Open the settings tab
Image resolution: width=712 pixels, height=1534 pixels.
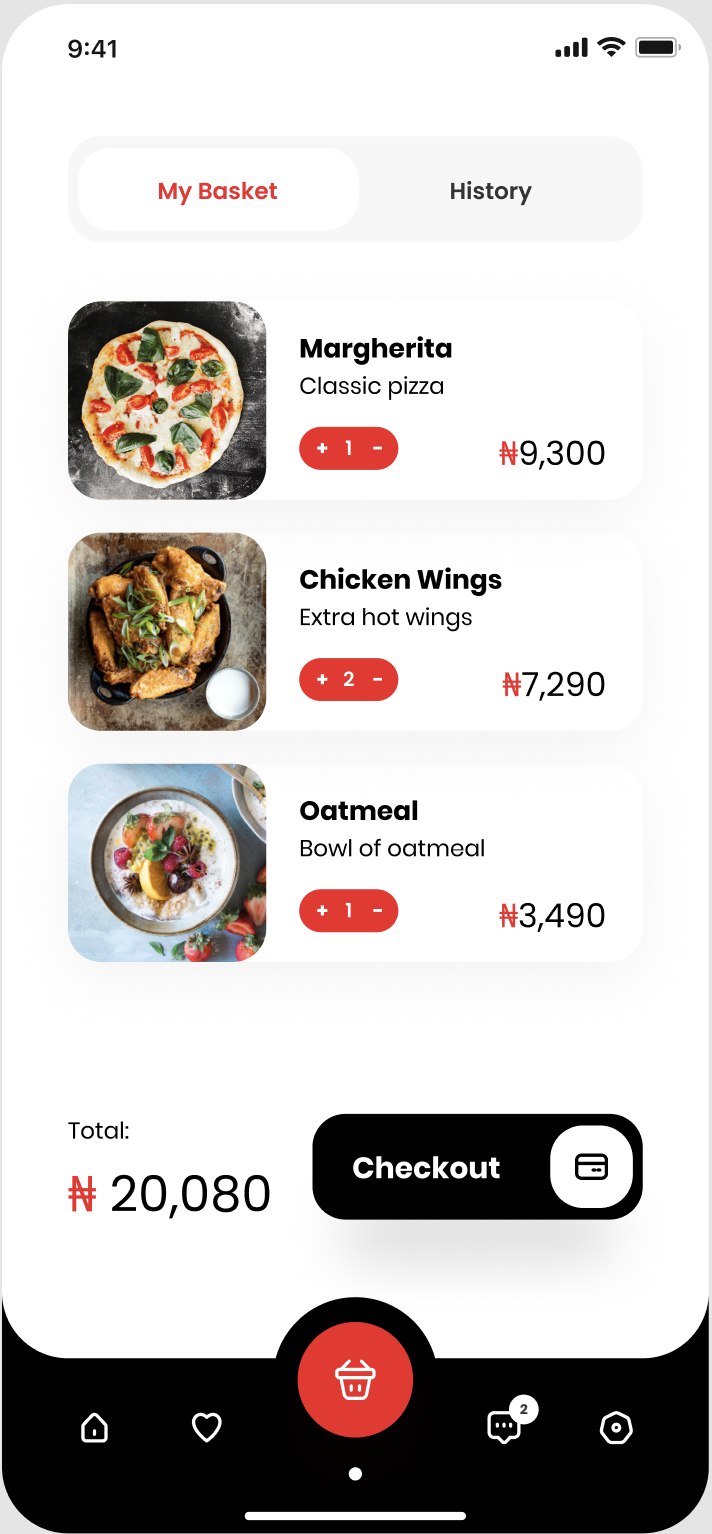point(615,1428)
